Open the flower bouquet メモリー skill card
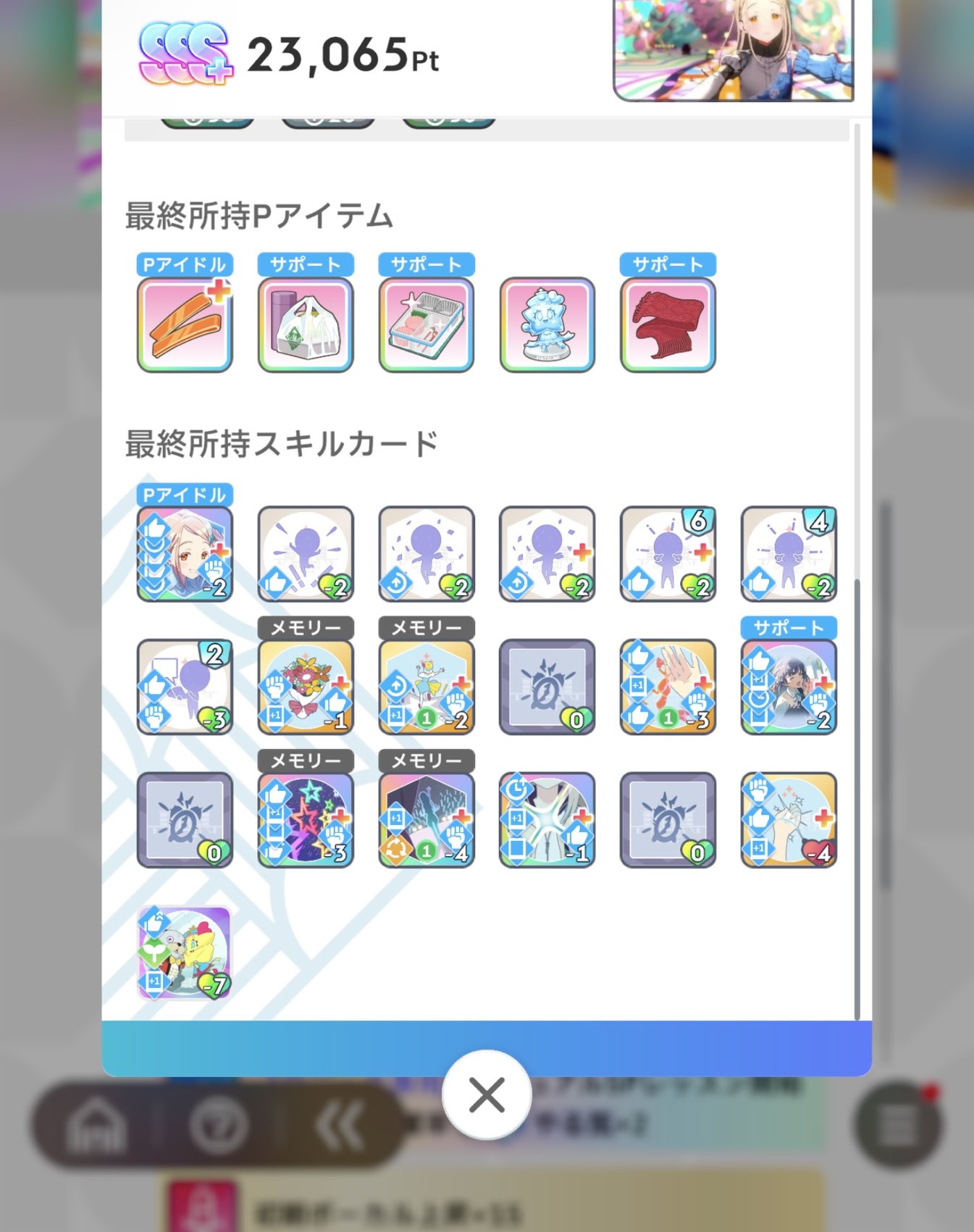This screenshot has width=974, height=1232. (x=306, y=687)
